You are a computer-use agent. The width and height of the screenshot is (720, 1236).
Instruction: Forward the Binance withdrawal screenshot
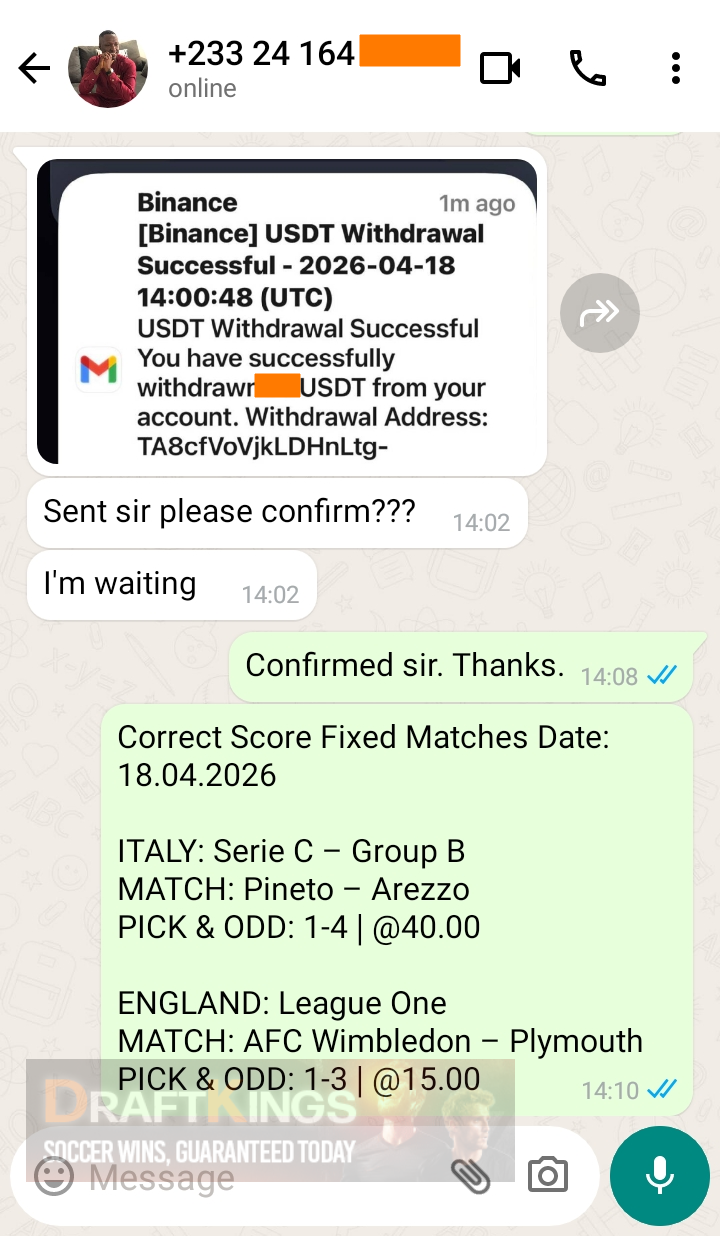click(599, 312)
